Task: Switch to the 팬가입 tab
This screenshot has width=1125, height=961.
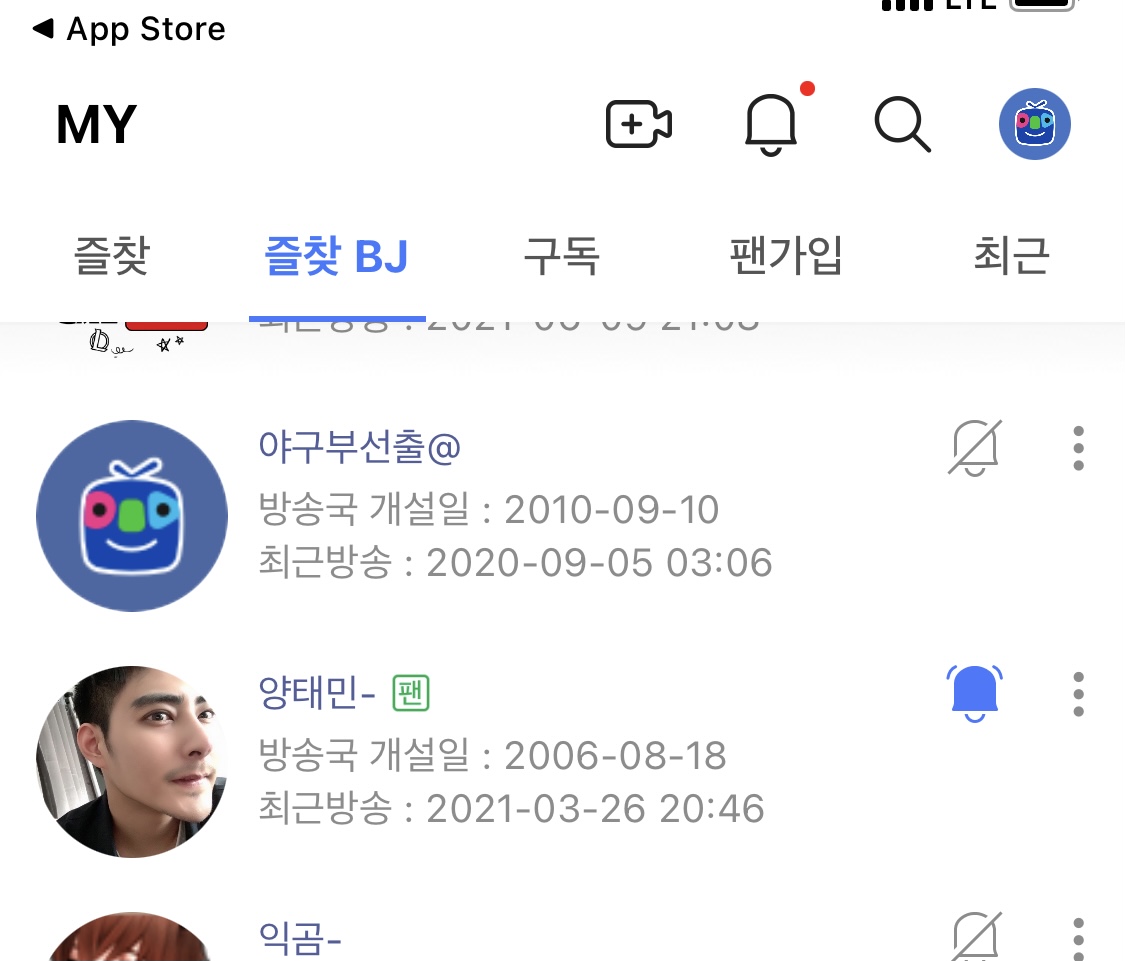Action: click(785, 256)
